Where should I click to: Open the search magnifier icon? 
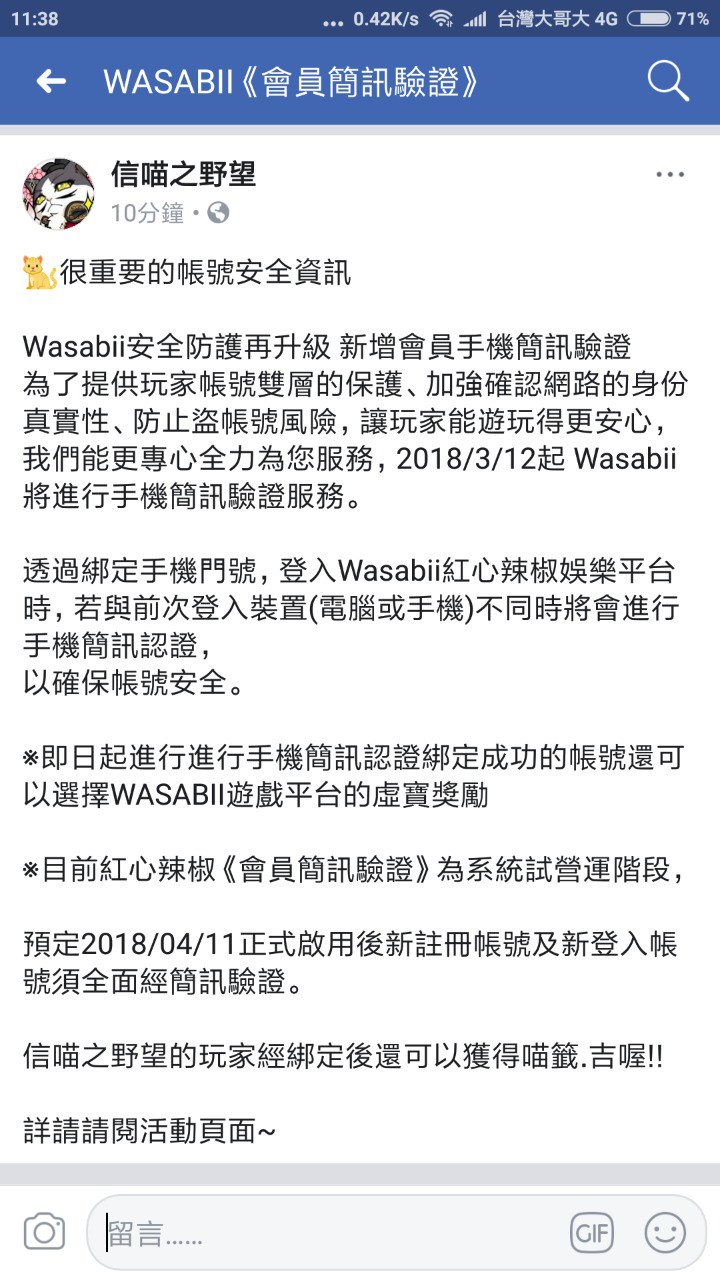pos(668,81)
